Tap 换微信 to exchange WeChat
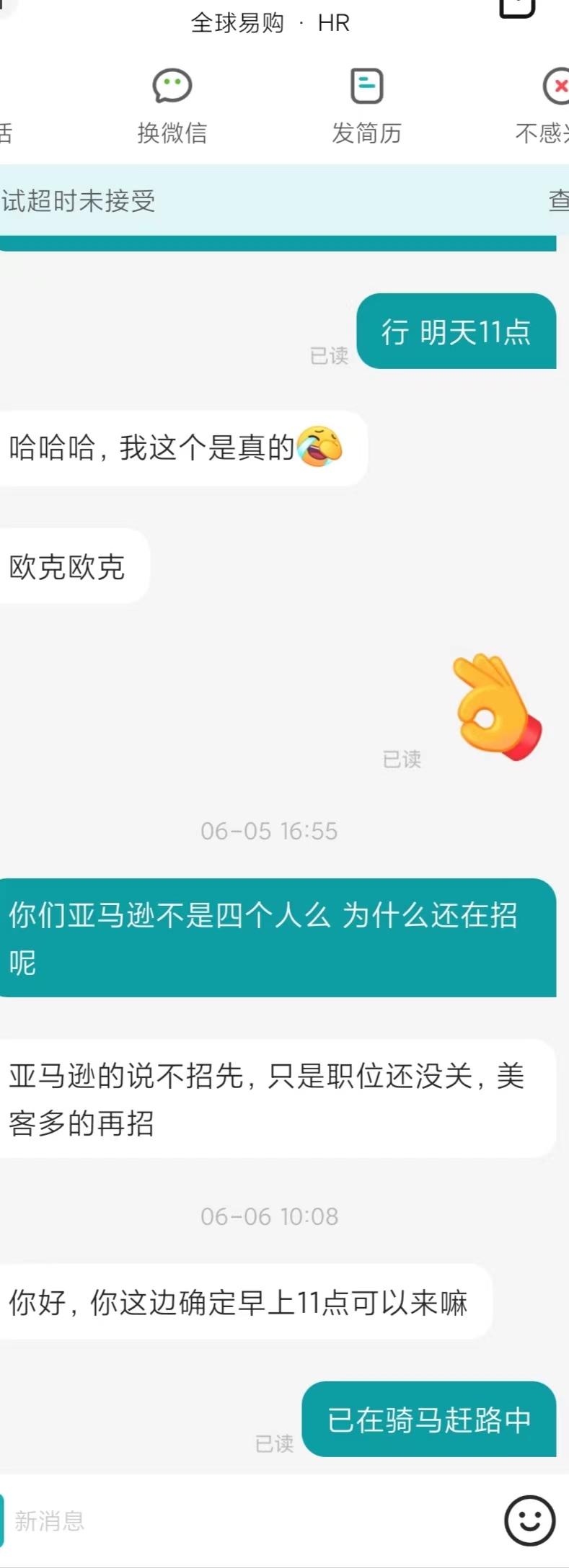The height and width of the screenshot is (1568, 569). [x=172, y=106]
